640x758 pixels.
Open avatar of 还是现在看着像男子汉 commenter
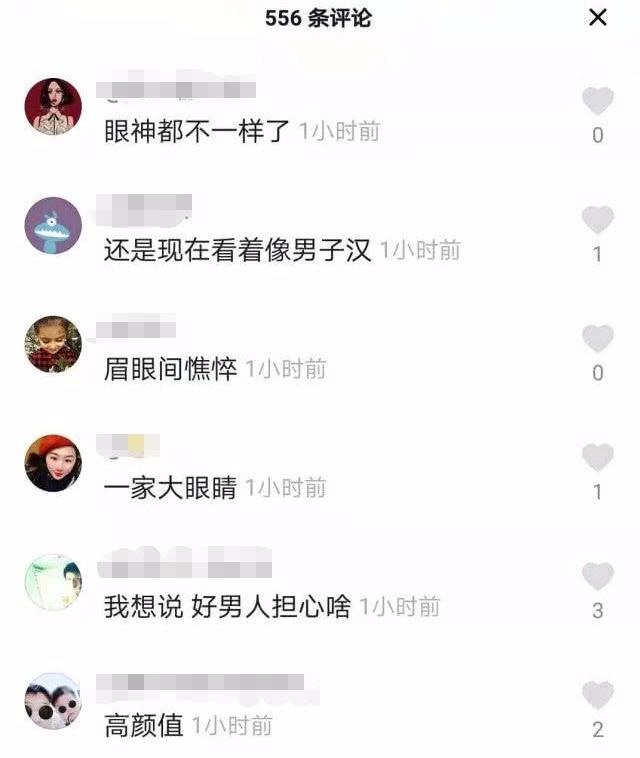click(x=52, y=225)
